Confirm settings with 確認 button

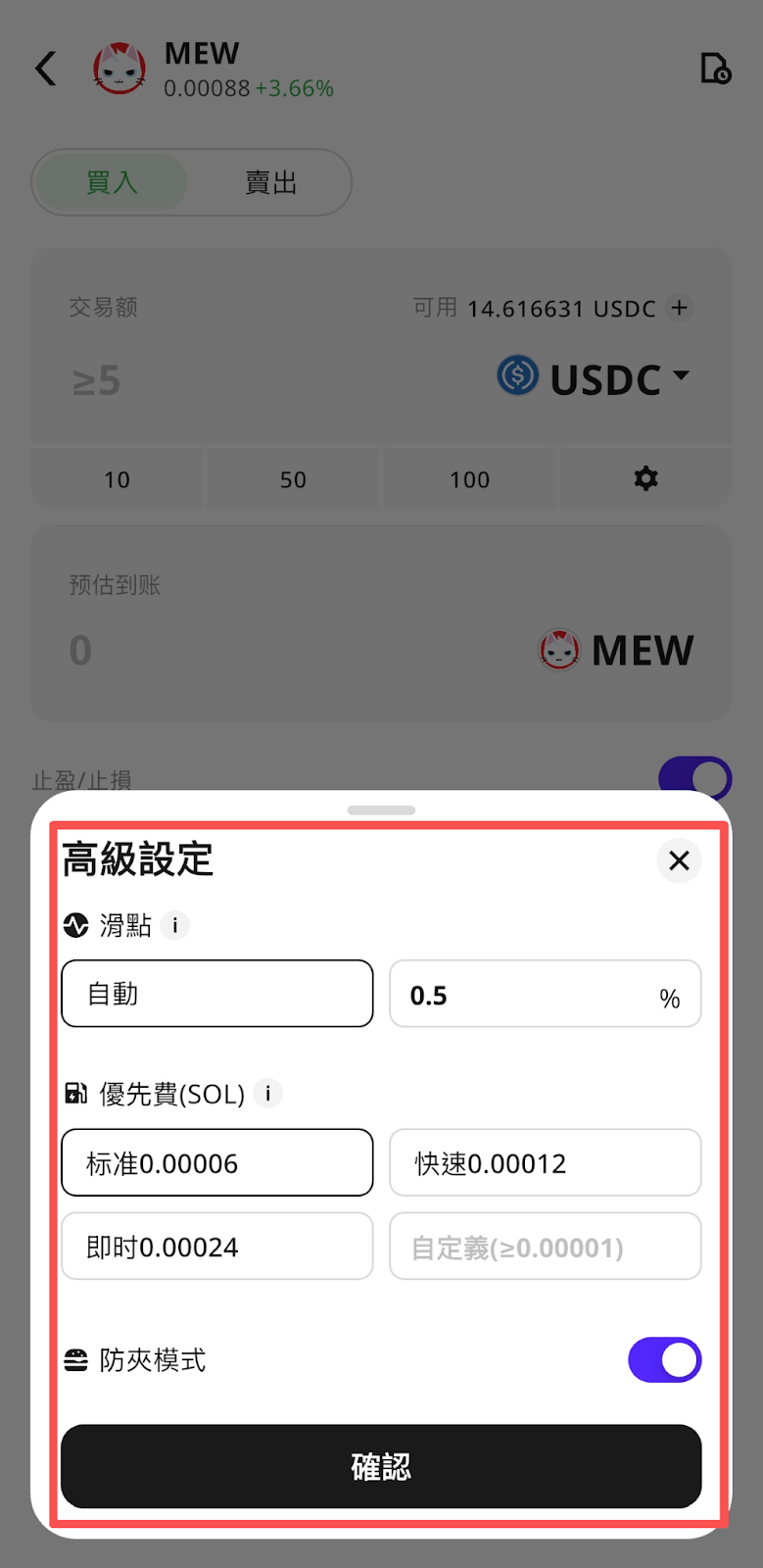(x=381, y=1466)
